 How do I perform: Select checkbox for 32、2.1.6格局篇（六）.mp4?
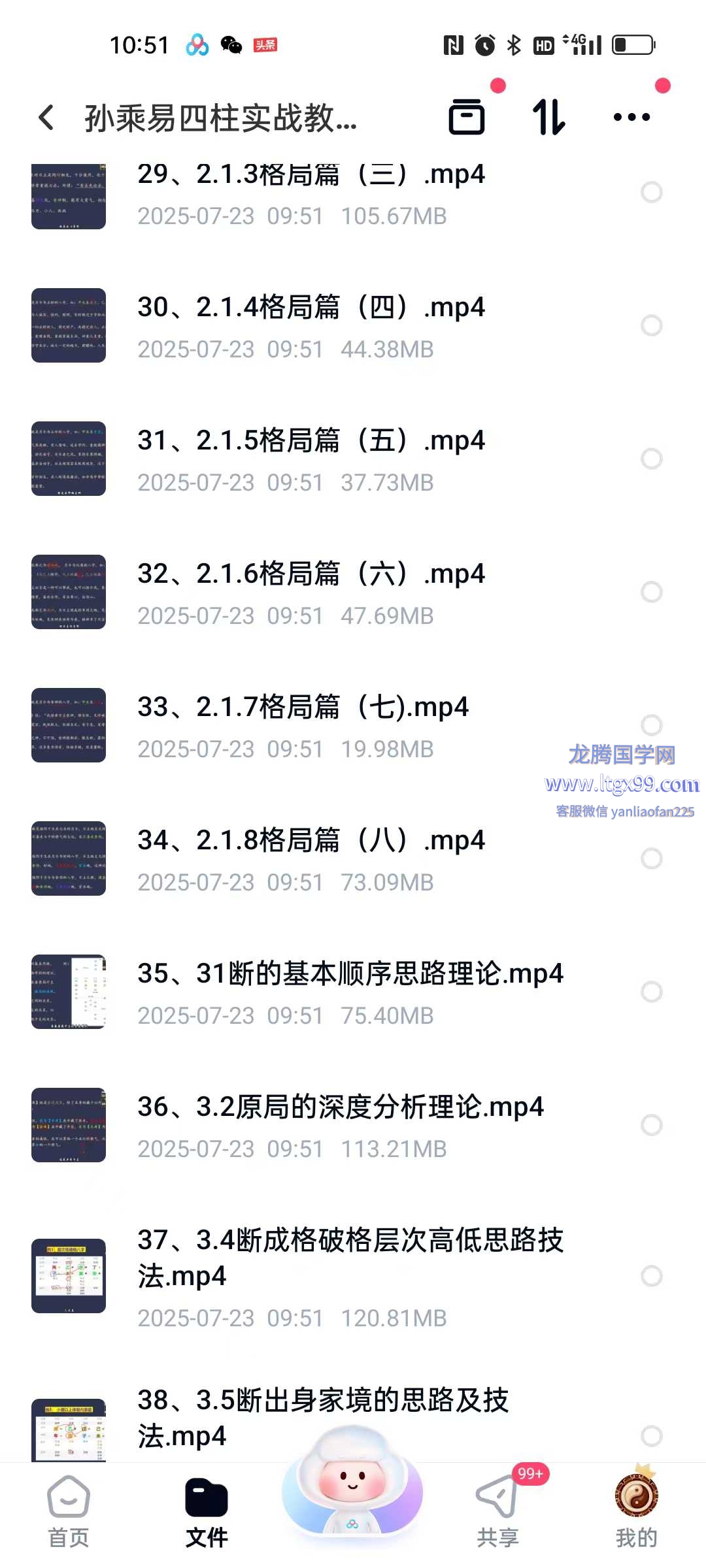coord(652,592)
